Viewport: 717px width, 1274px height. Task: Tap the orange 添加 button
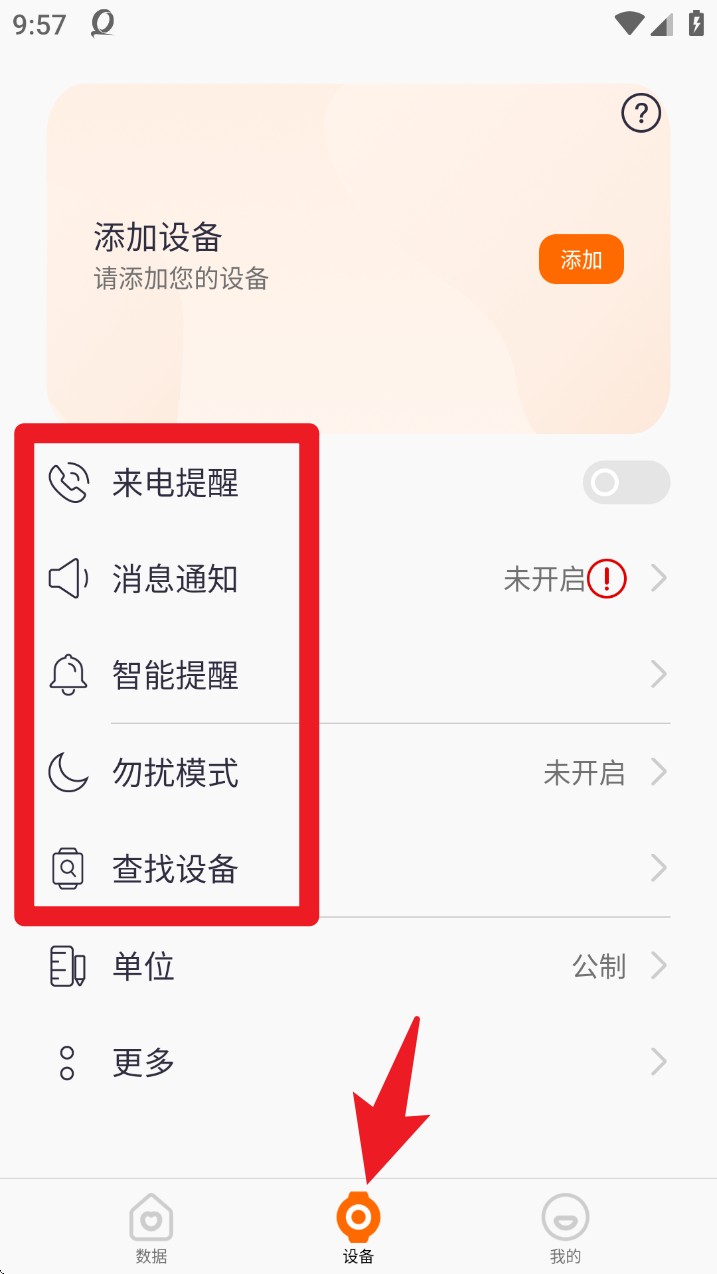click(x=581, y=260)
